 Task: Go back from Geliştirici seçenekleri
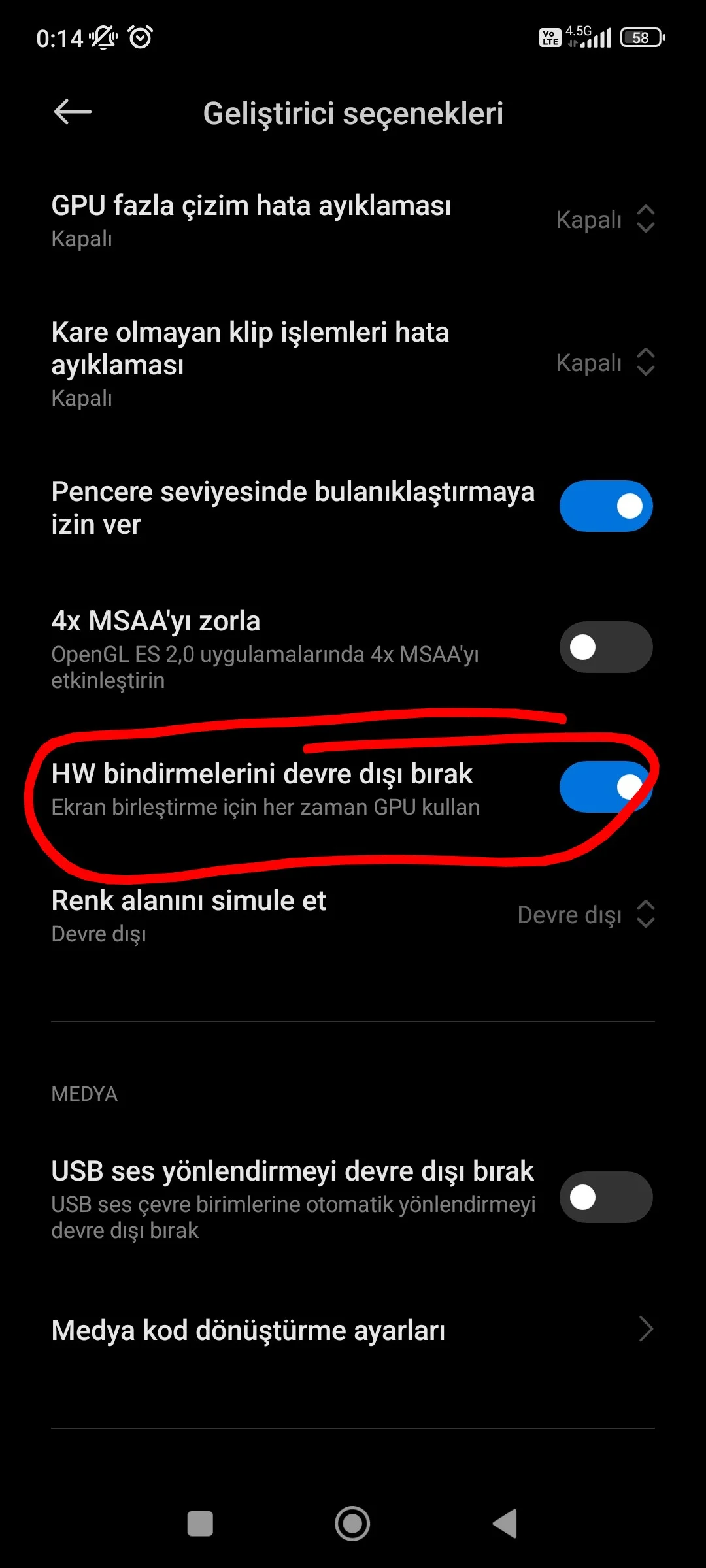pos(73,112)
